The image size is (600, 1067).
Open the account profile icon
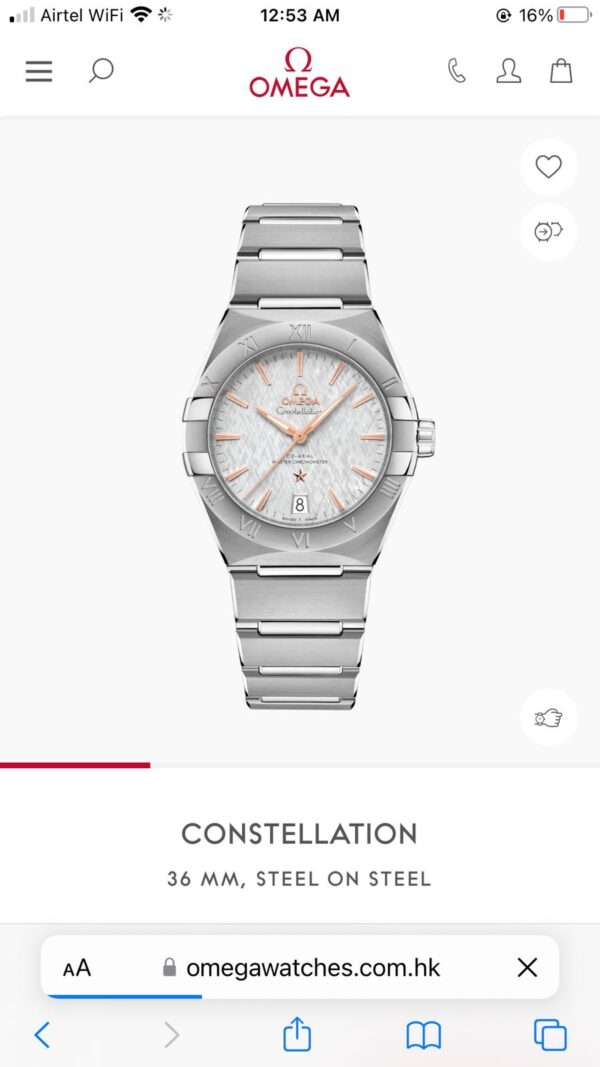coord(509,72)
